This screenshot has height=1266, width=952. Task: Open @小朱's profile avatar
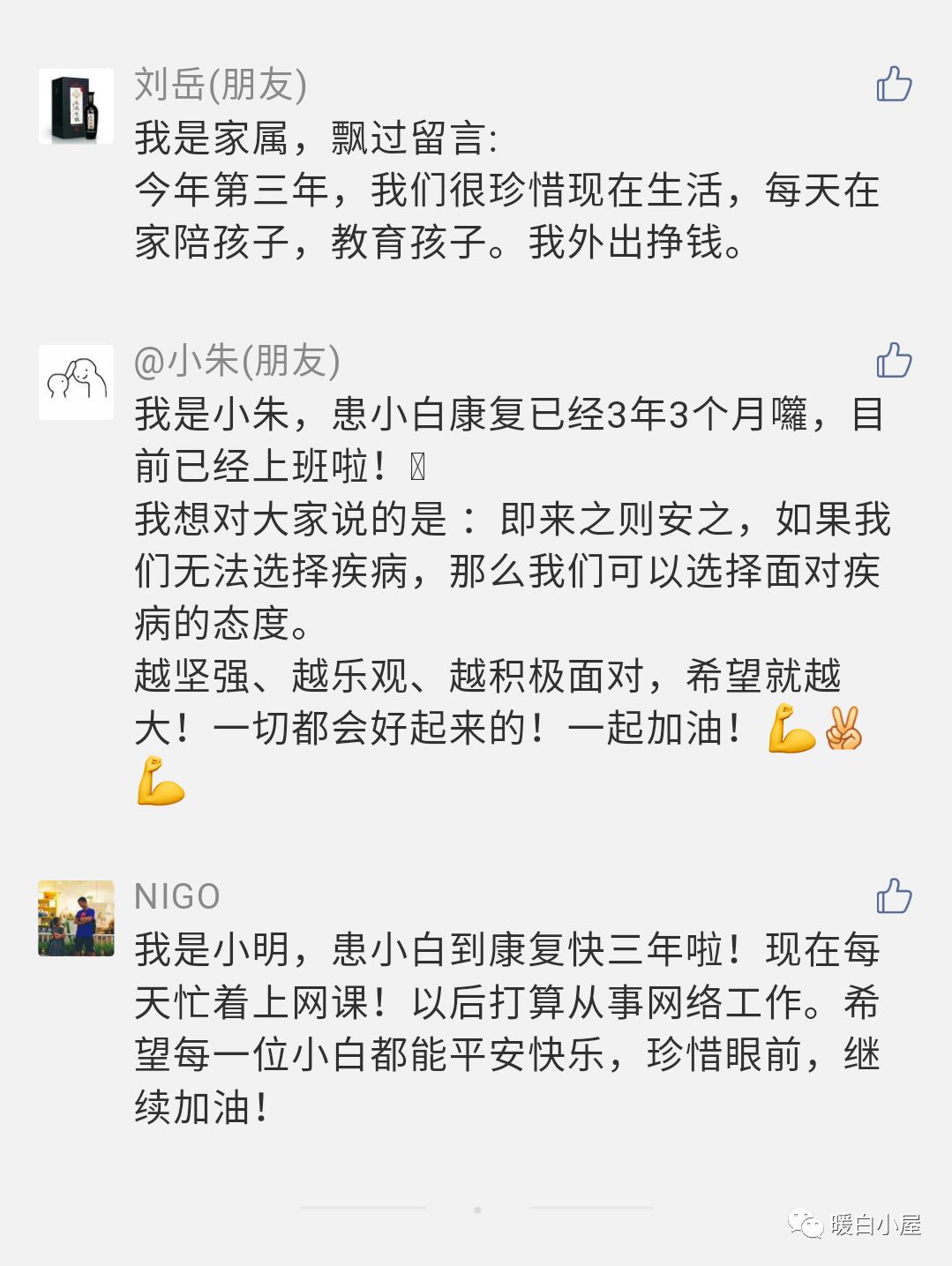[x=76, y=382]
